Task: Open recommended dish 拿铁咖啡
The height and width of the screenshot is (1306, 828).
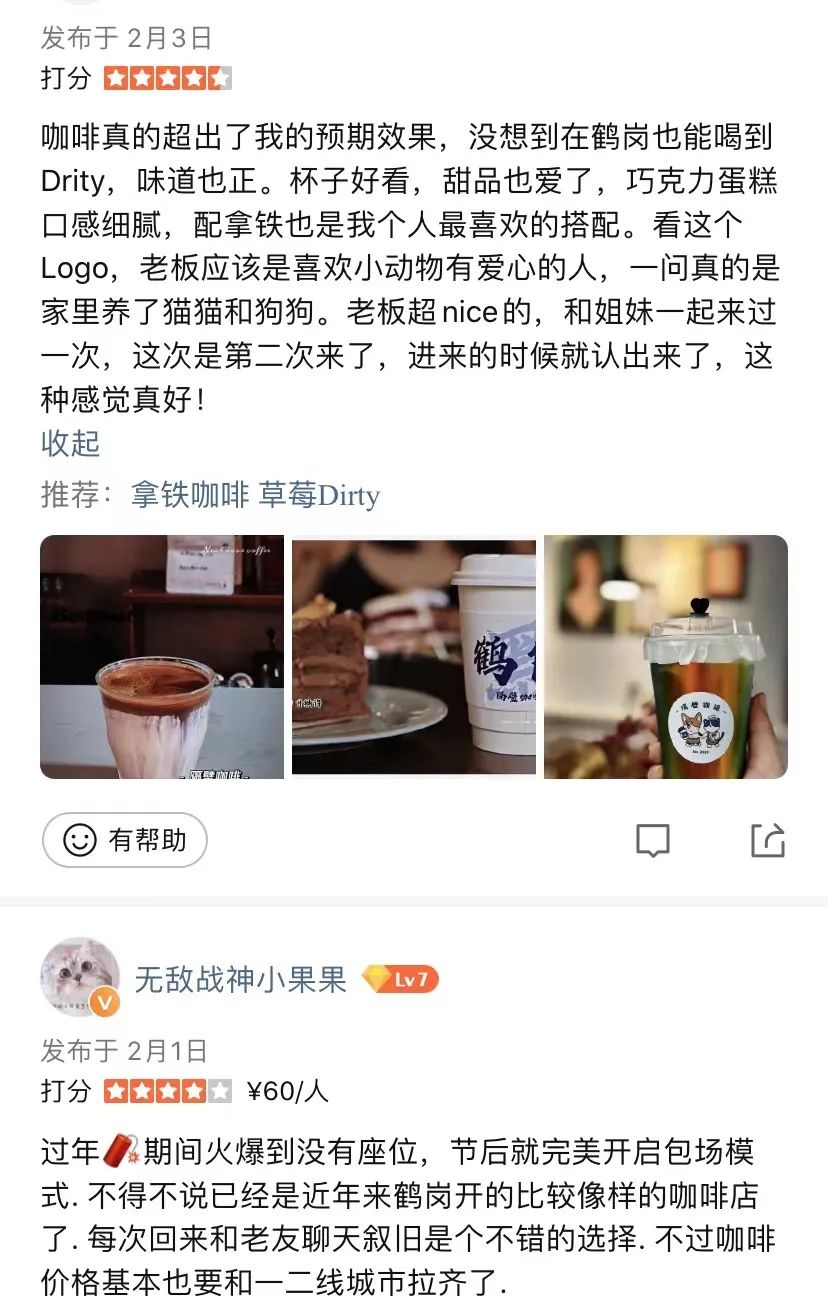Action: point(190,494)
